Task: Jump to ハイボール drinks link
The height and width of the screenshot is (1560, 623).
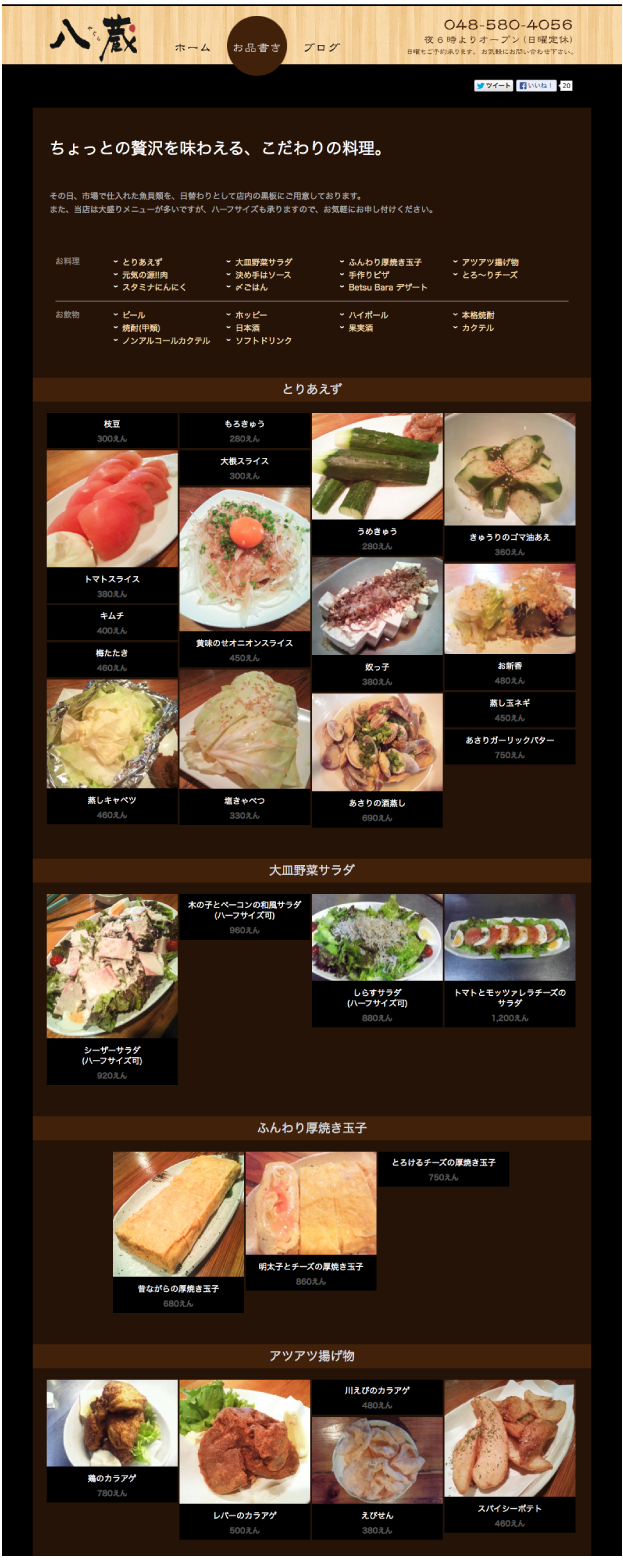Action: tap(367, 315)
